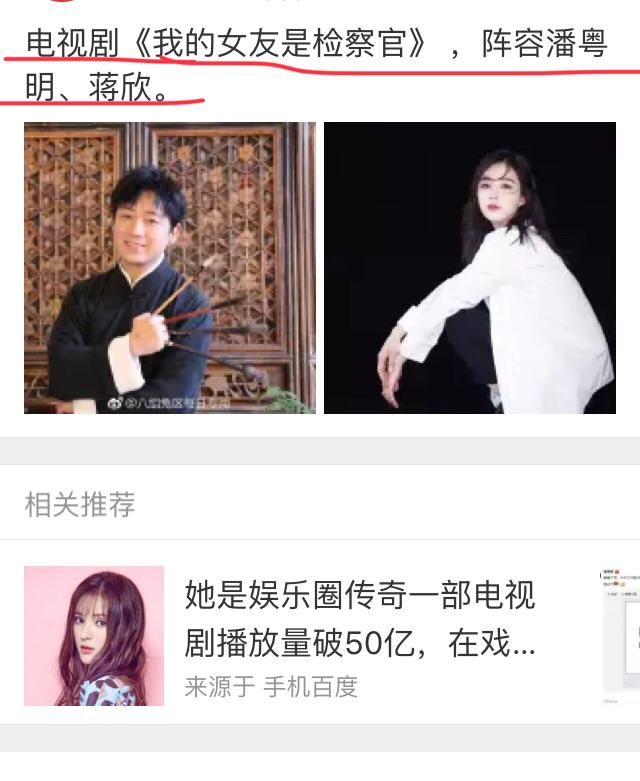Open the photo of the woman in a white shirt
The image size is (640, 781).
point(470,268)
